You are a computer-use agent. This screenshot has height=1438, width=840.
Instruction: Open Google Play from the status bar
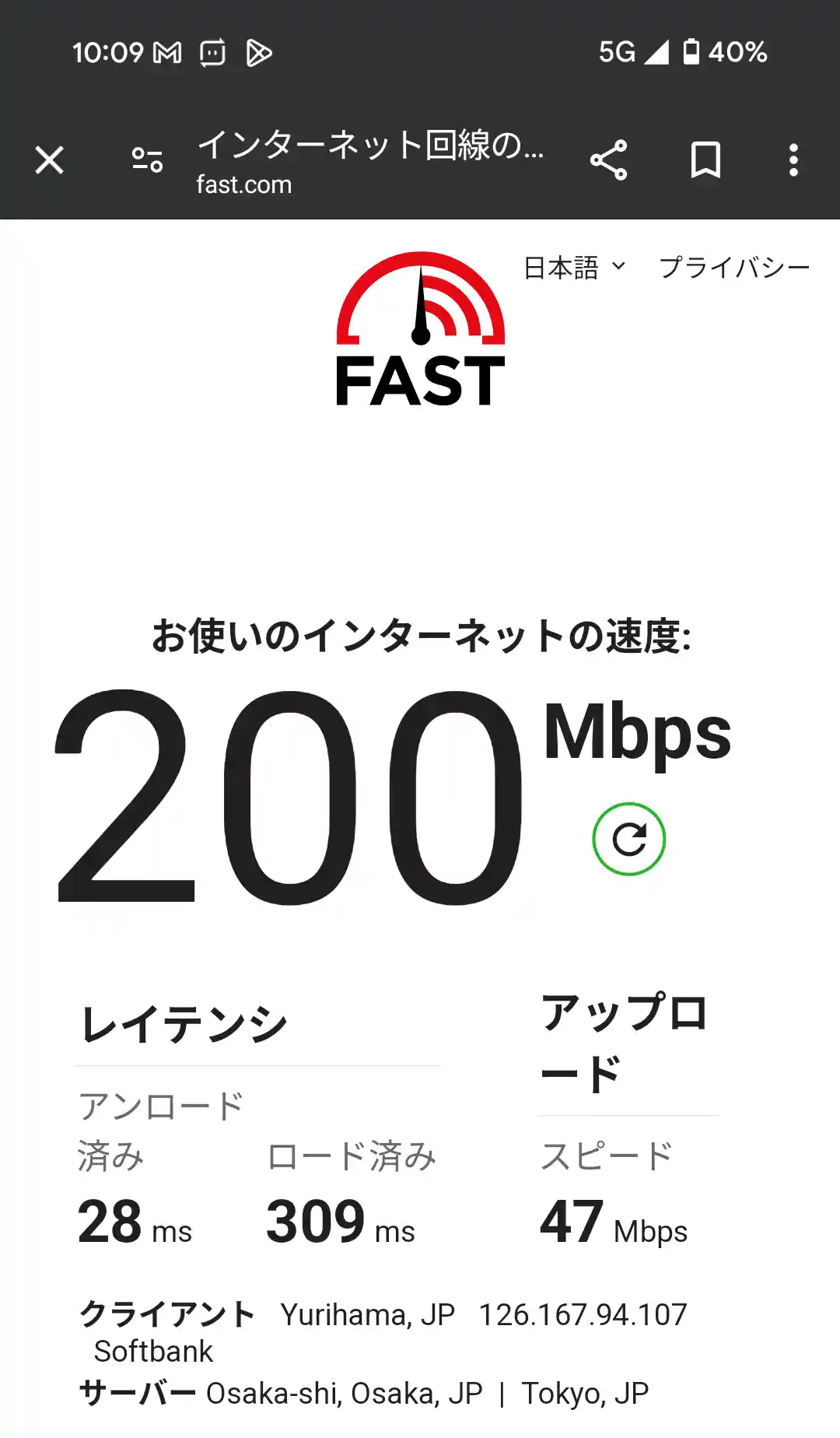pyautogui.click(x=259, y=53)
